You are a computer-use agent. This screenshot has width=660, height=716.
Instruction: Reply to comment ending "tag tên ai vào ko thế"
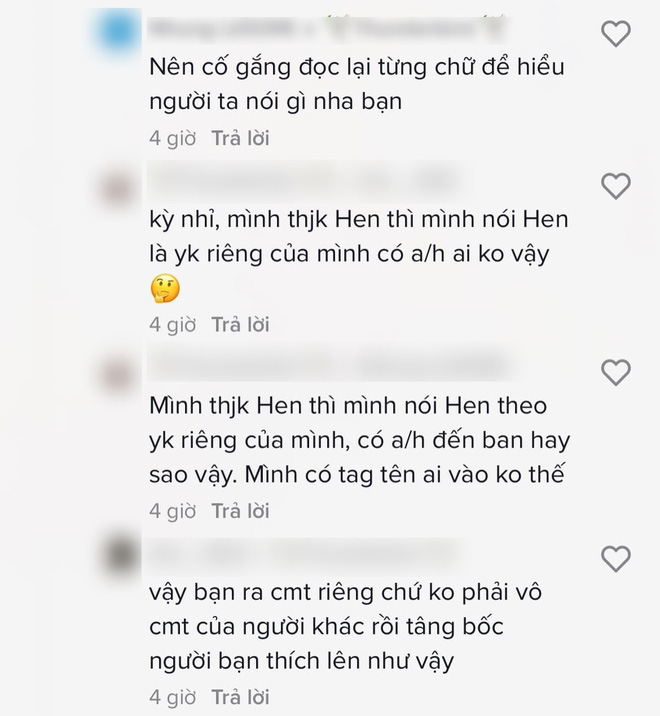pos(240,511)
